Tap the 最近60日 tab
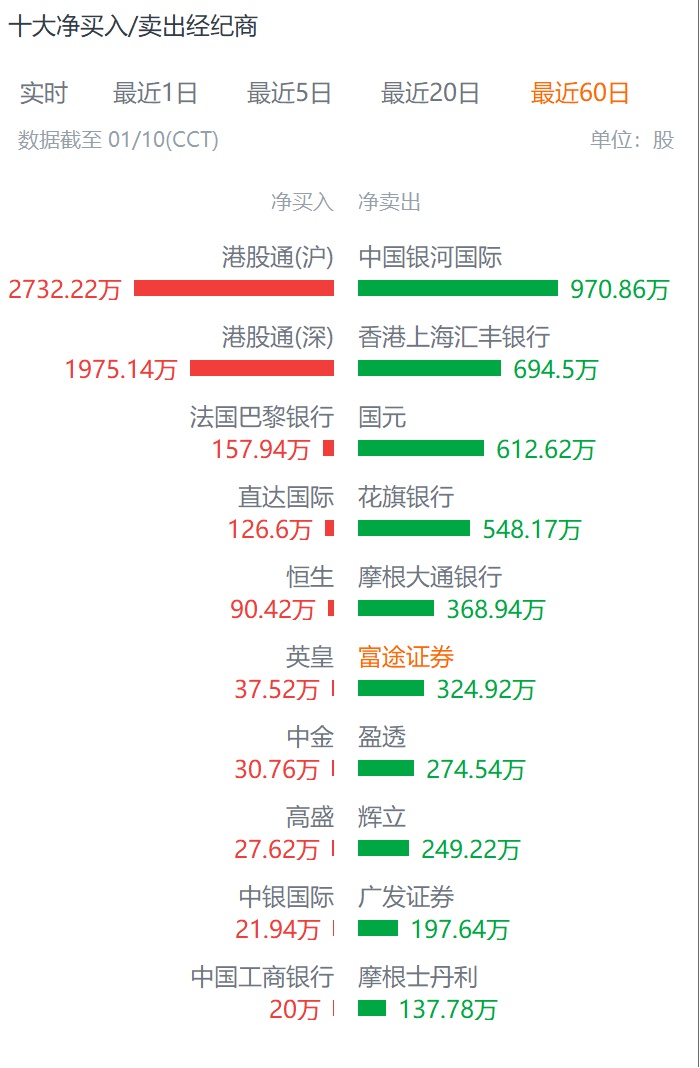Image resolution: width=700 pixels, height=1068 pixels. [x=580, y=94]
